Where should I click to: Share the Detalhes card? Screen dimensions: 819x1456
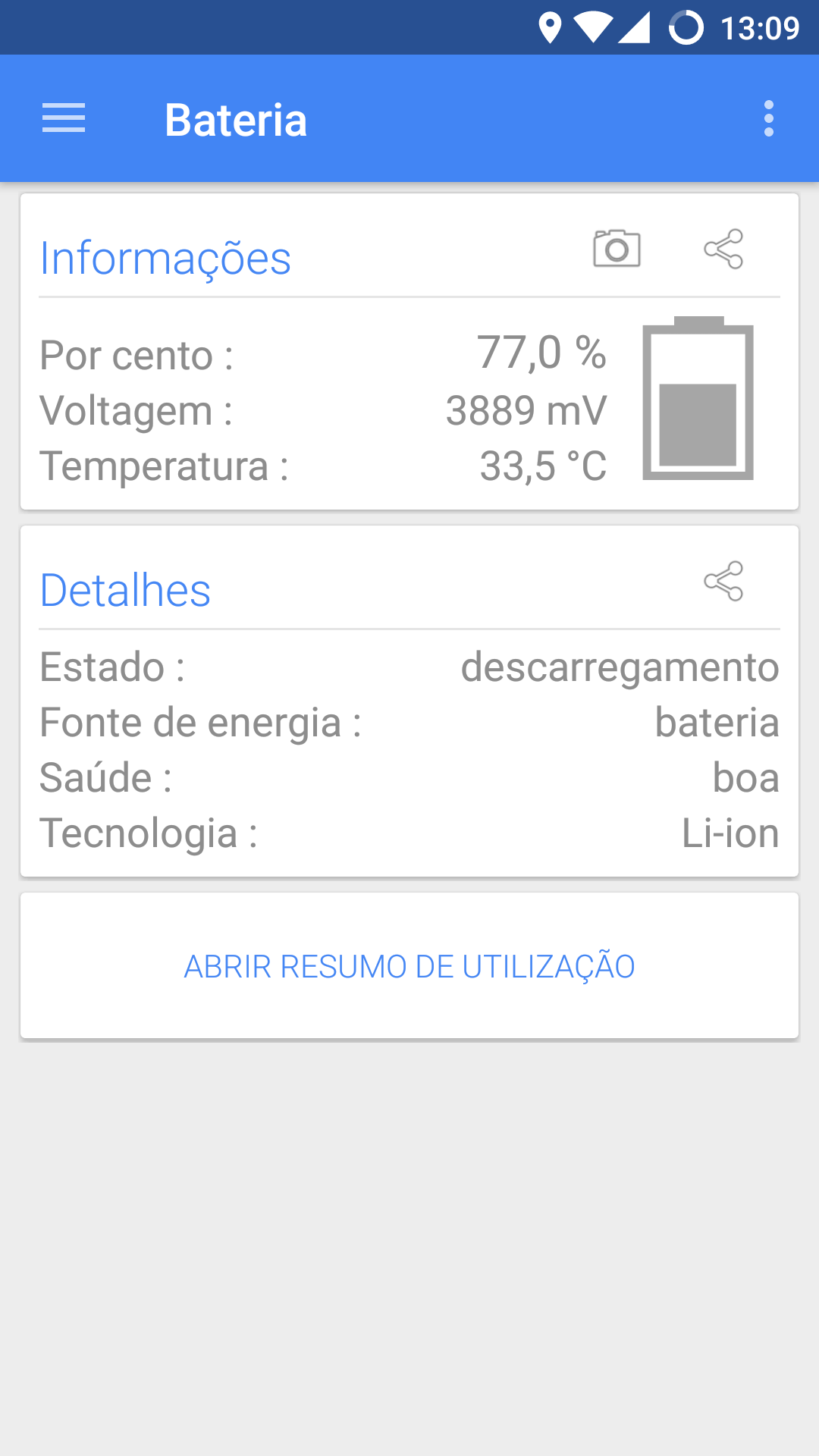tap(723, 581)
